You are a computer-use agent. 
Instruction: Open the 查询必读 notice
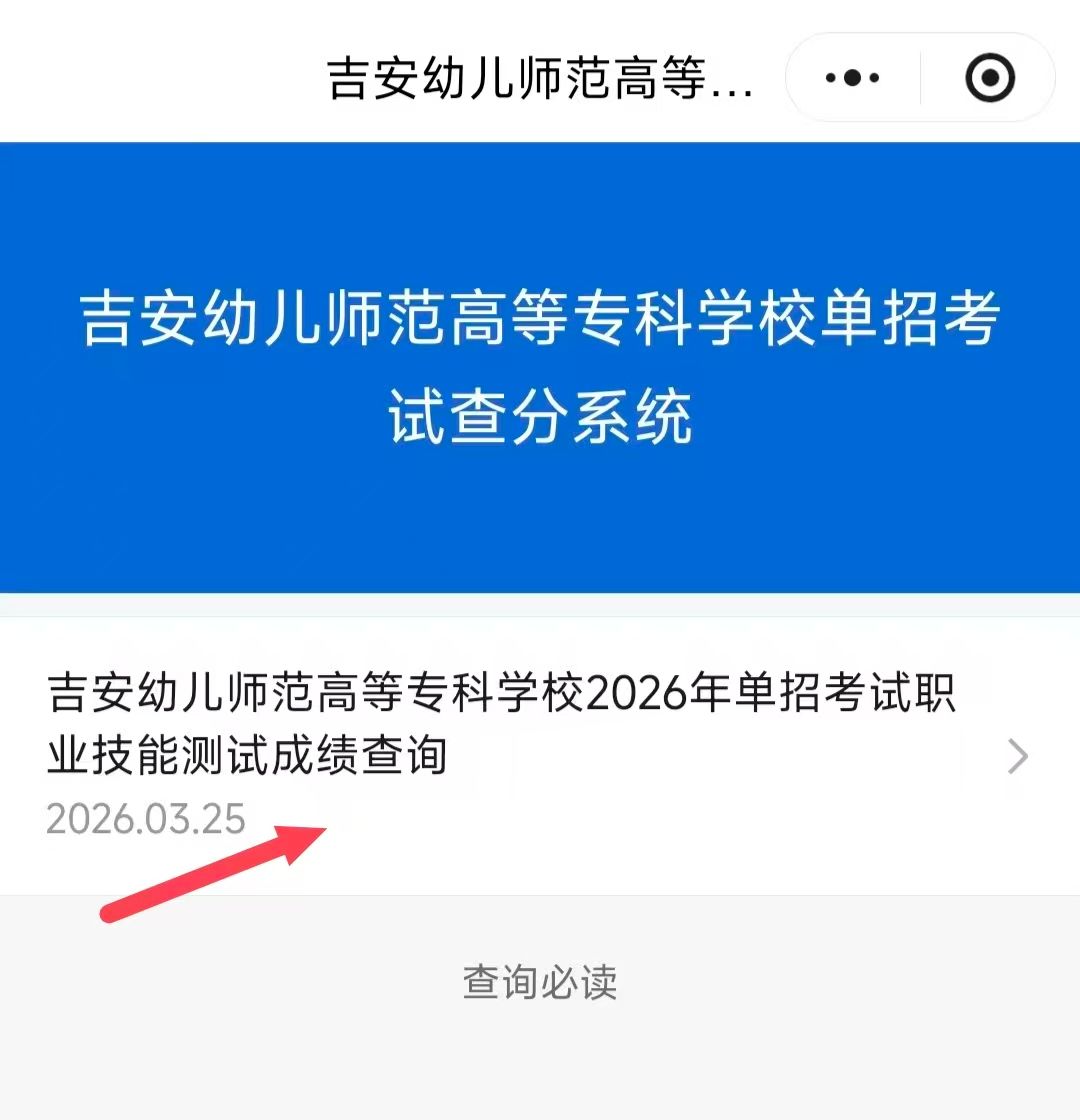coord(540,982)
